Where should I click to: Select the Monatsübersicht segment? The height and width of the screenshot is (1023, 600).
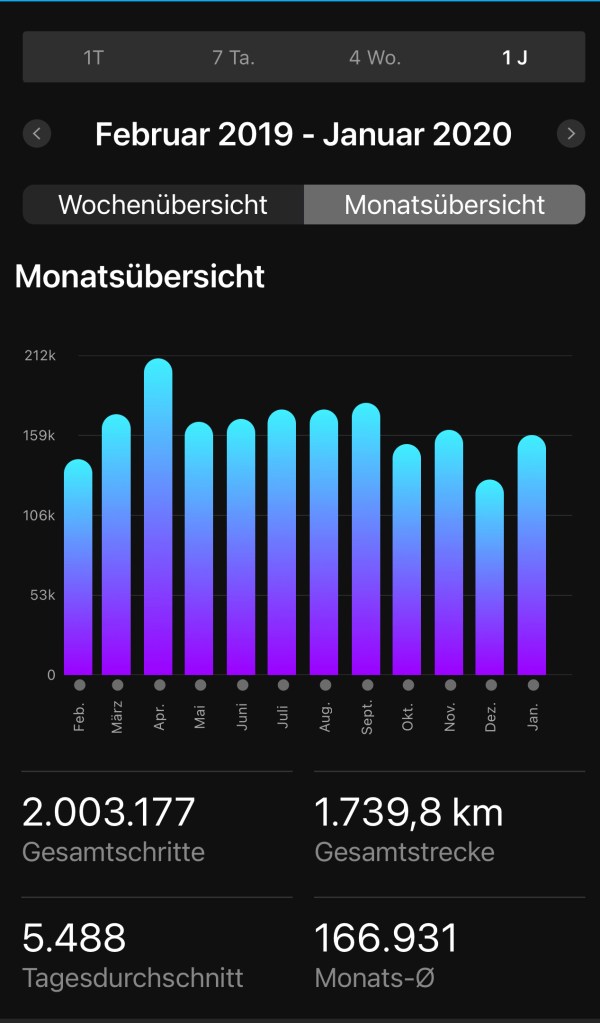coord(445,205)
